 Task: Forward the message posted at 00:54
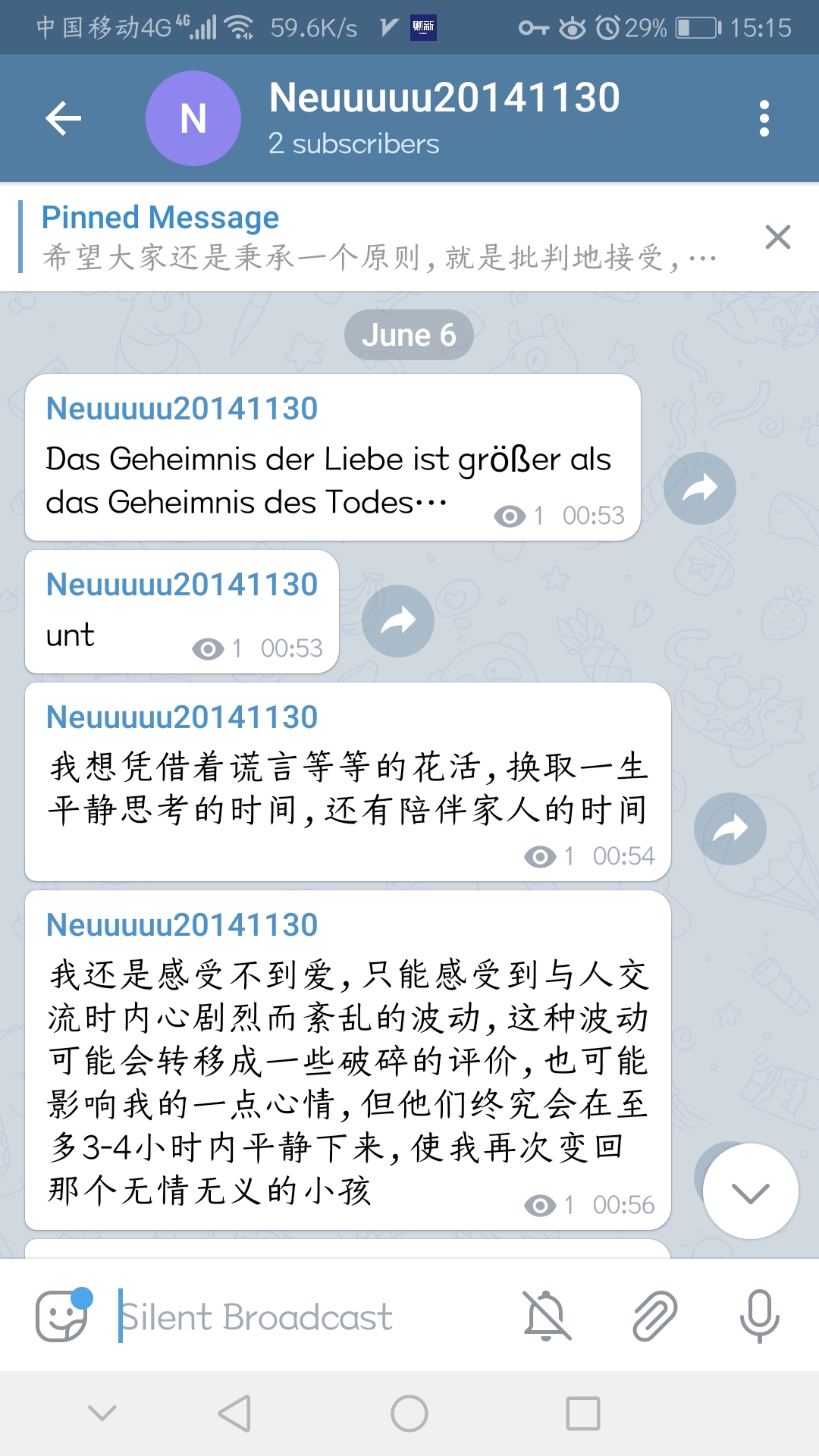(x=730, y=829)
